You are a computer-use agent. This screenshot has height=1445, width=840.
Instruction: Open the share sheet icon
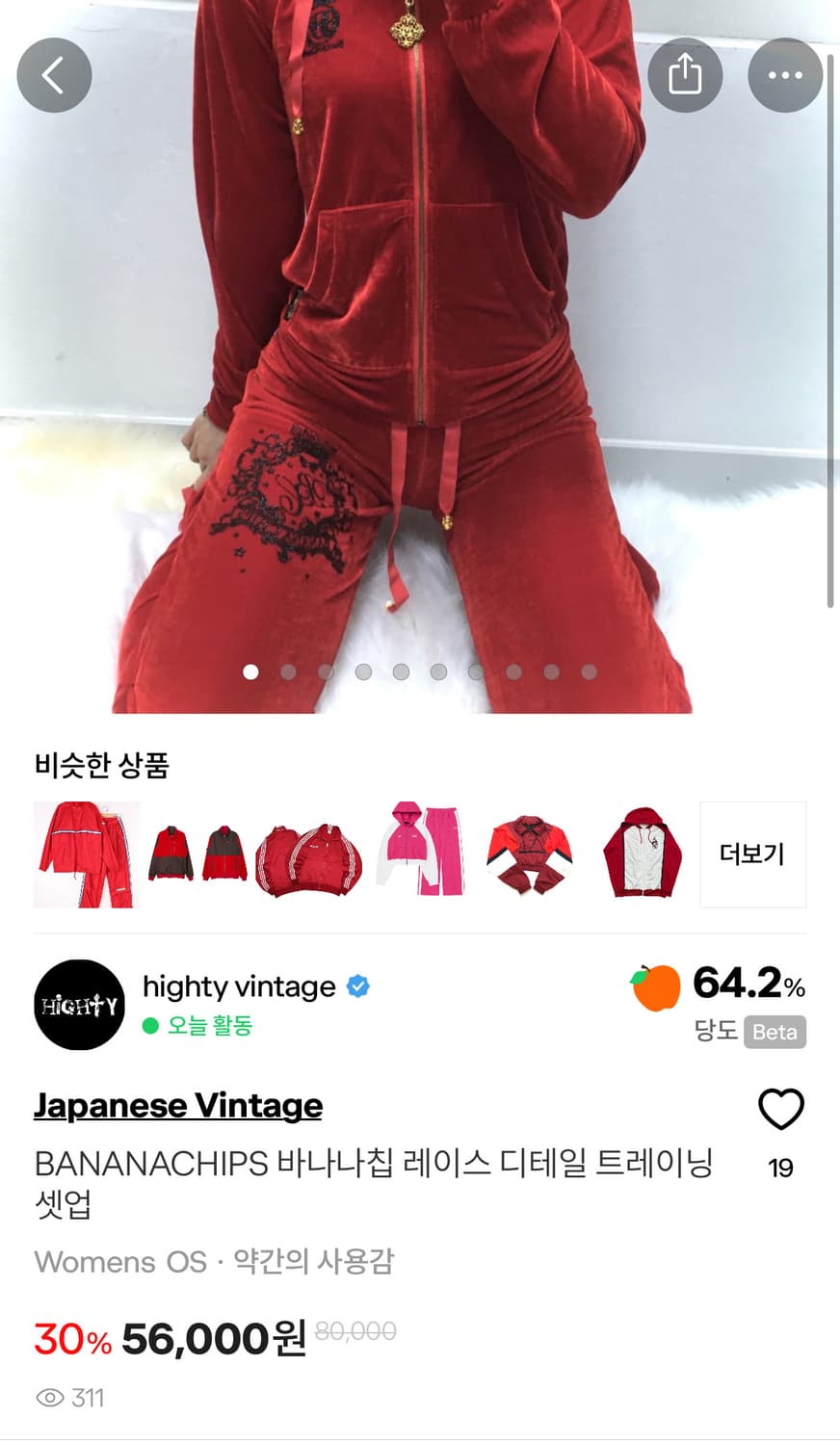click(x=685, y=74)
